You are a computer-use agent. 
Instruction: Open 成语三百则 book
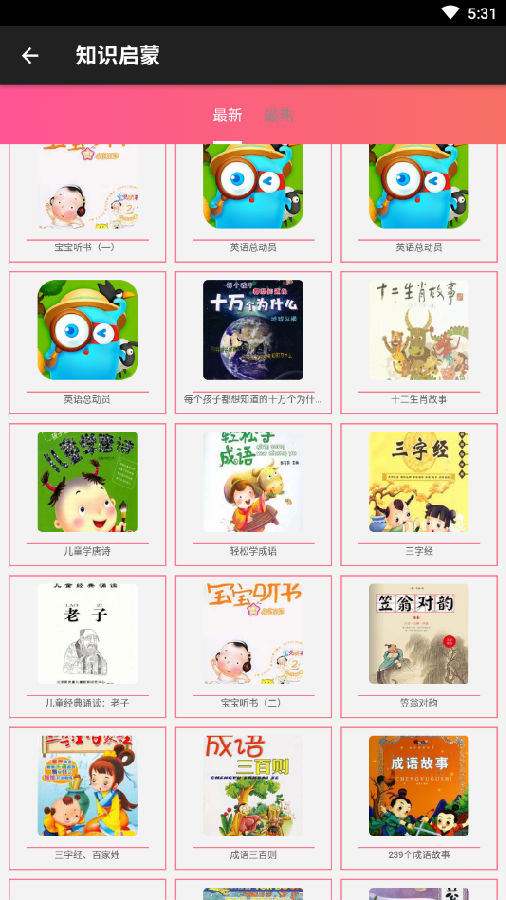pyautogui.click(x=253, y=798)
